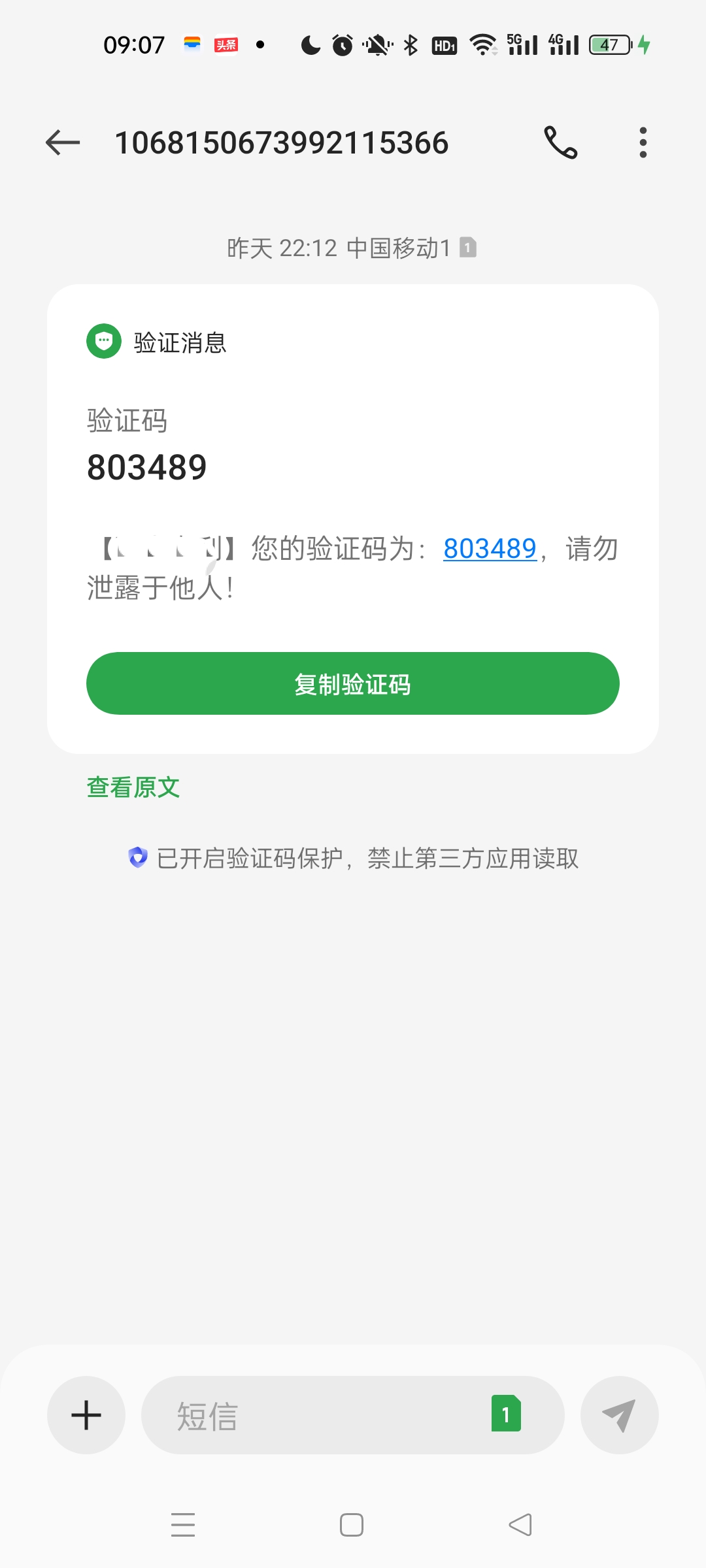The image size is (706, 1568).
Task: Expand the original message via 查看原文
Action: (132, 787)
